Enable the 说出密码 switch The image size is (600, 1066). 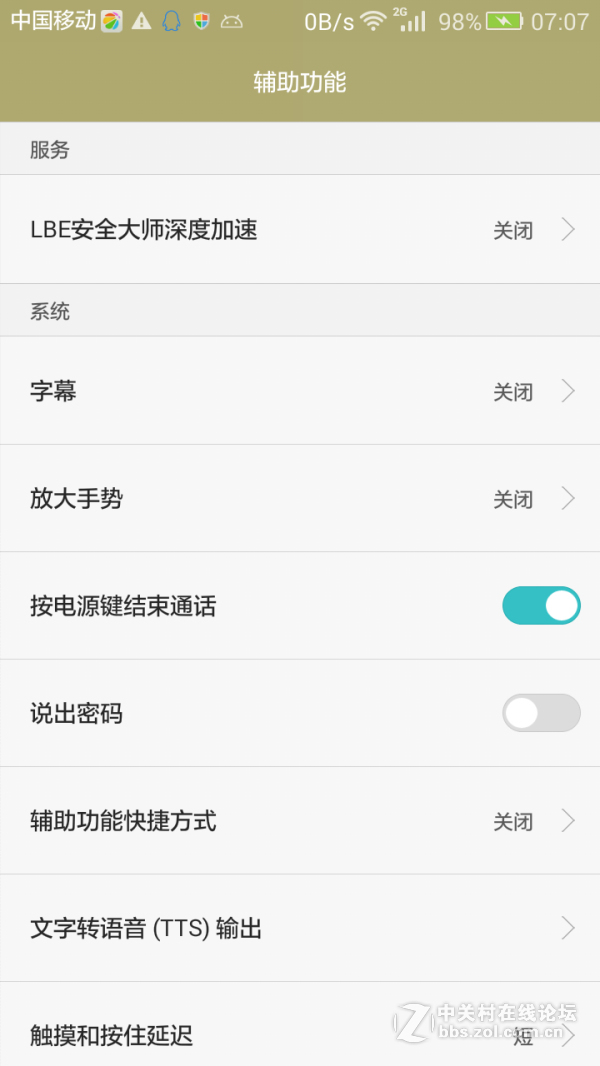pos(540,714)
